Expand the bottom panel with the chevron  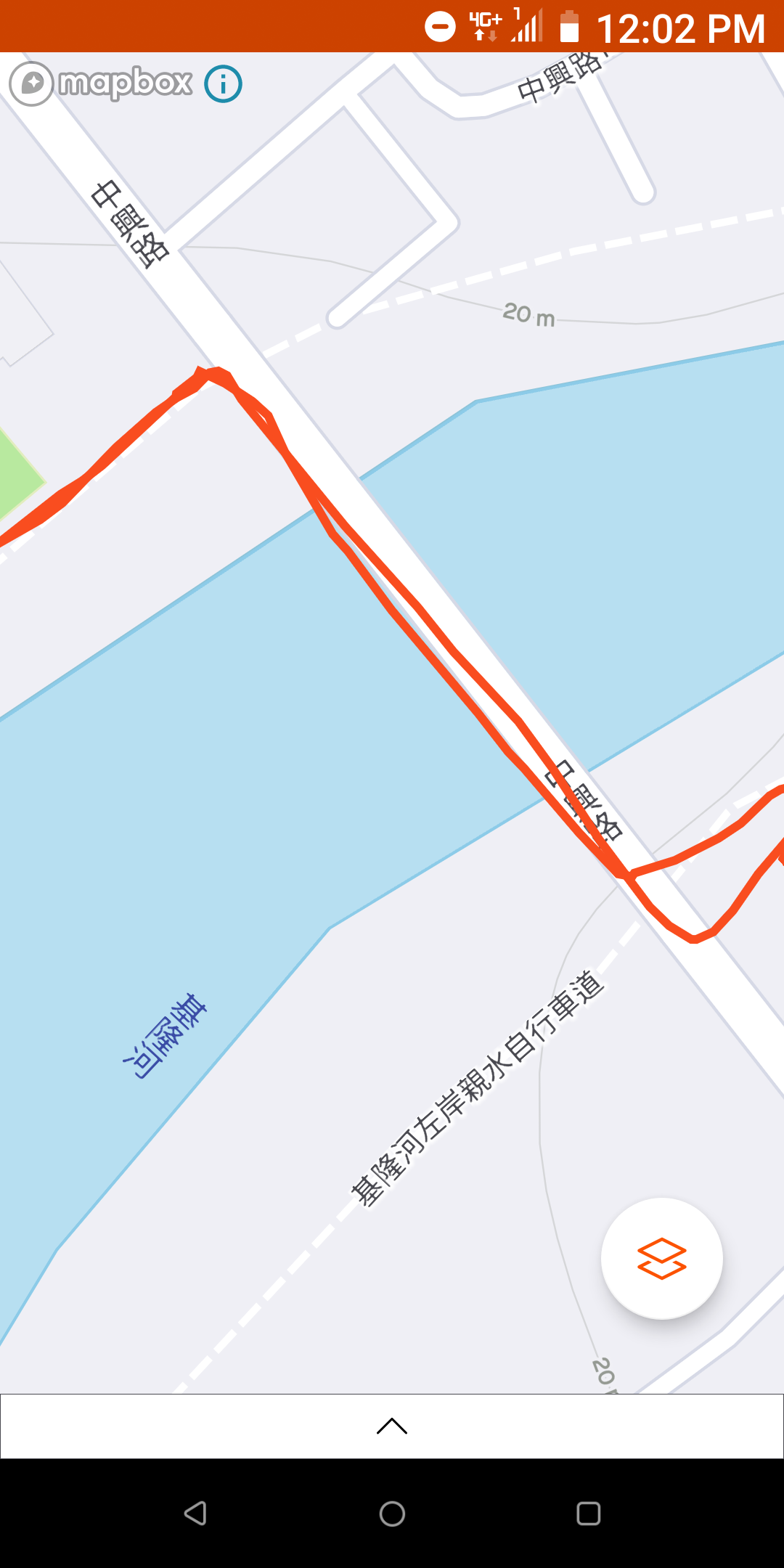click(392, 1426)
